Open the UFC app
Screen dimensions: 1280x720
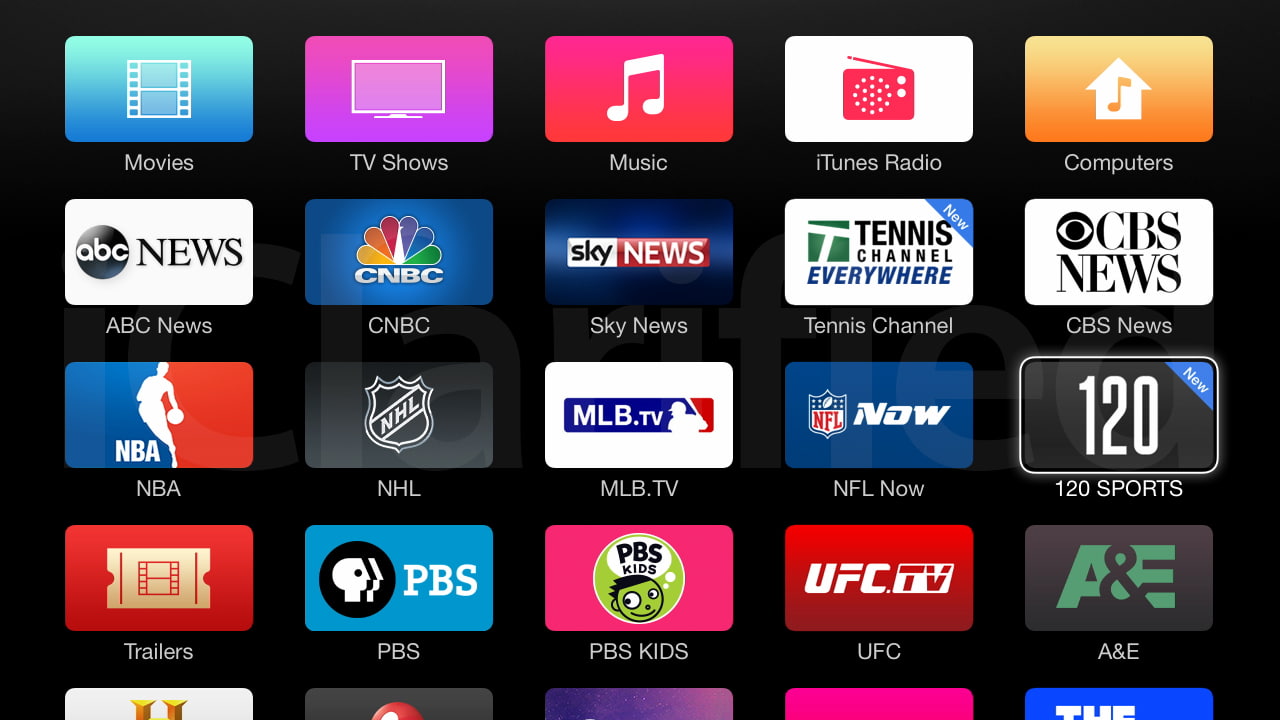pos(879,578)
